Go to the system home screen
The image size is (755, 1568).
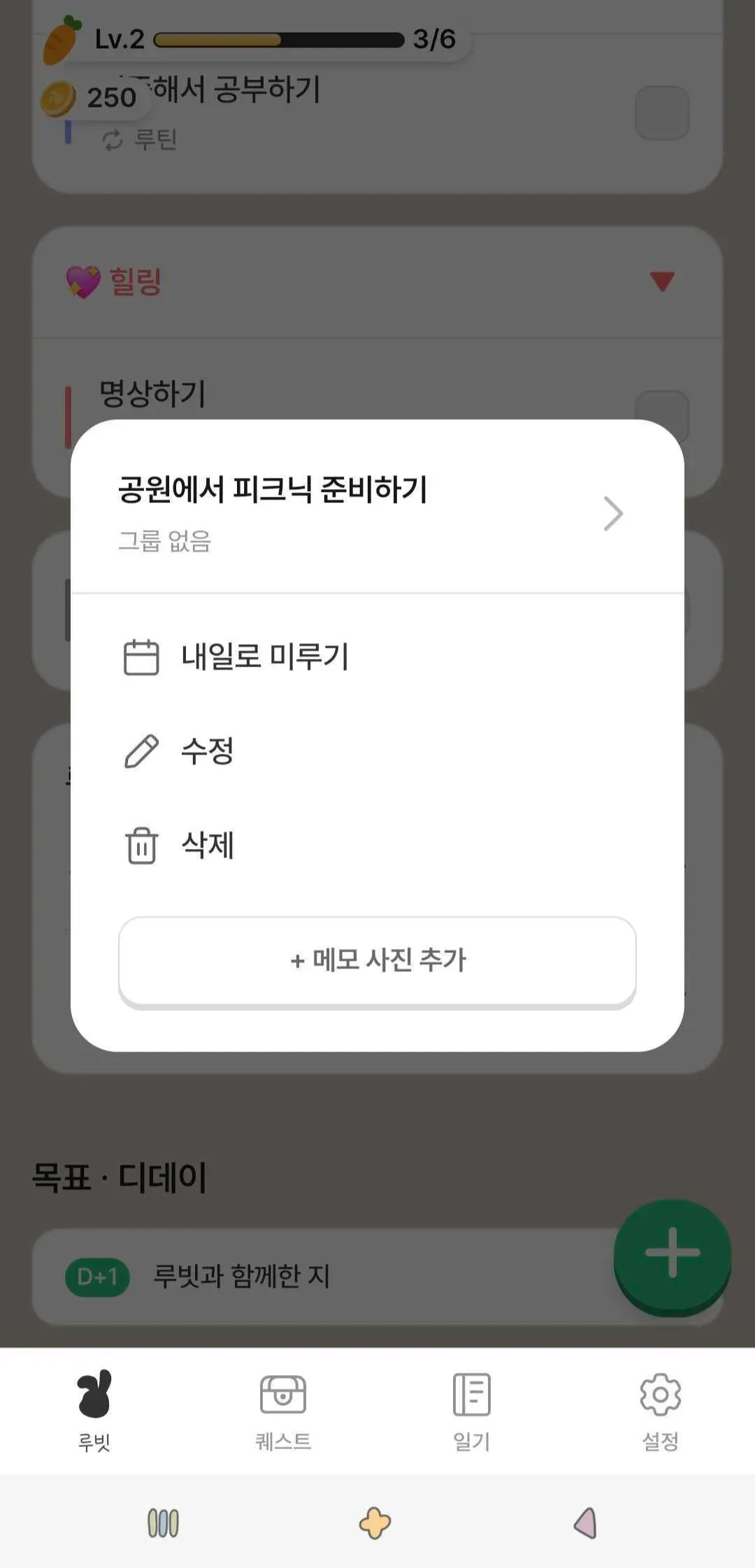375,1523
